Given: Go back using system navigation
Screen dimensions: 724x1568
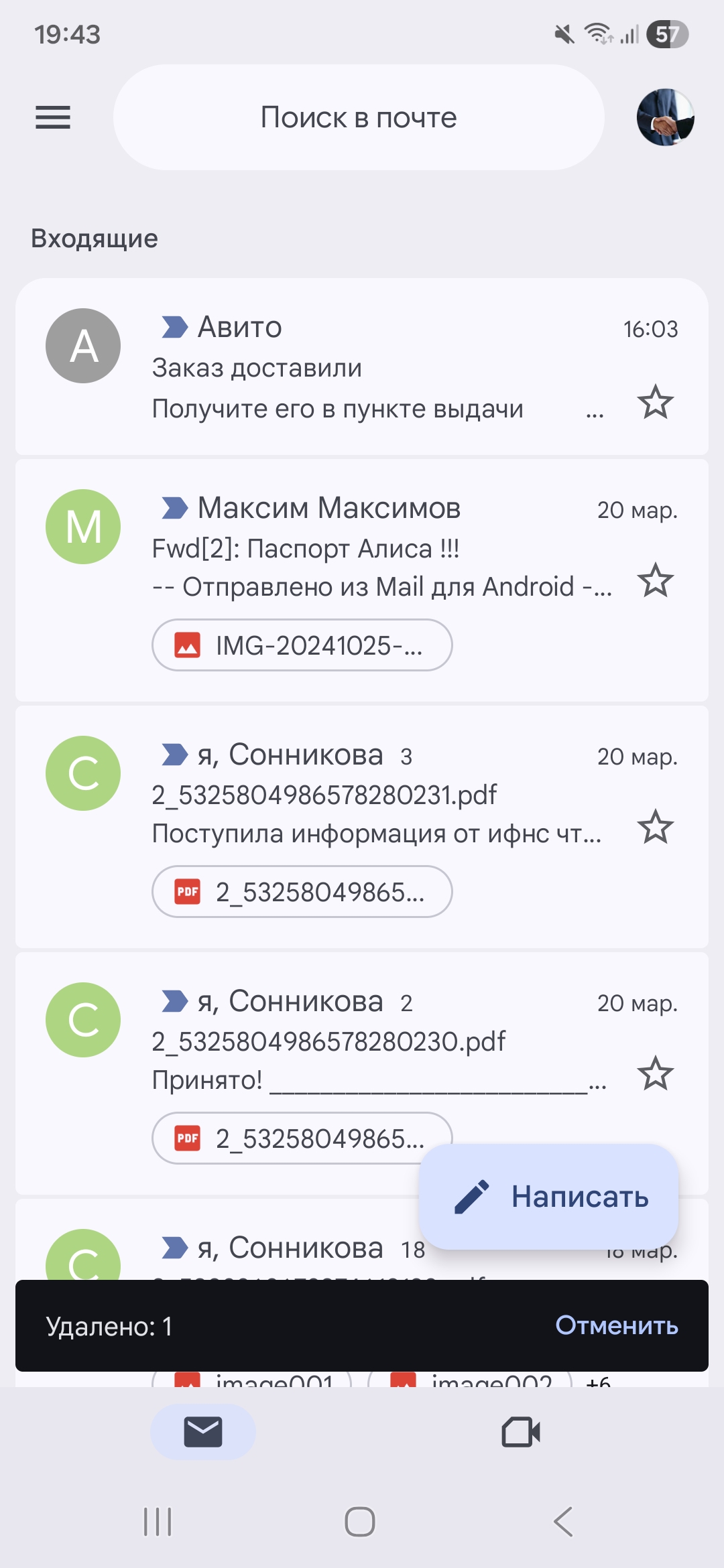Looking at the screenshot, I should point(563,1522).
